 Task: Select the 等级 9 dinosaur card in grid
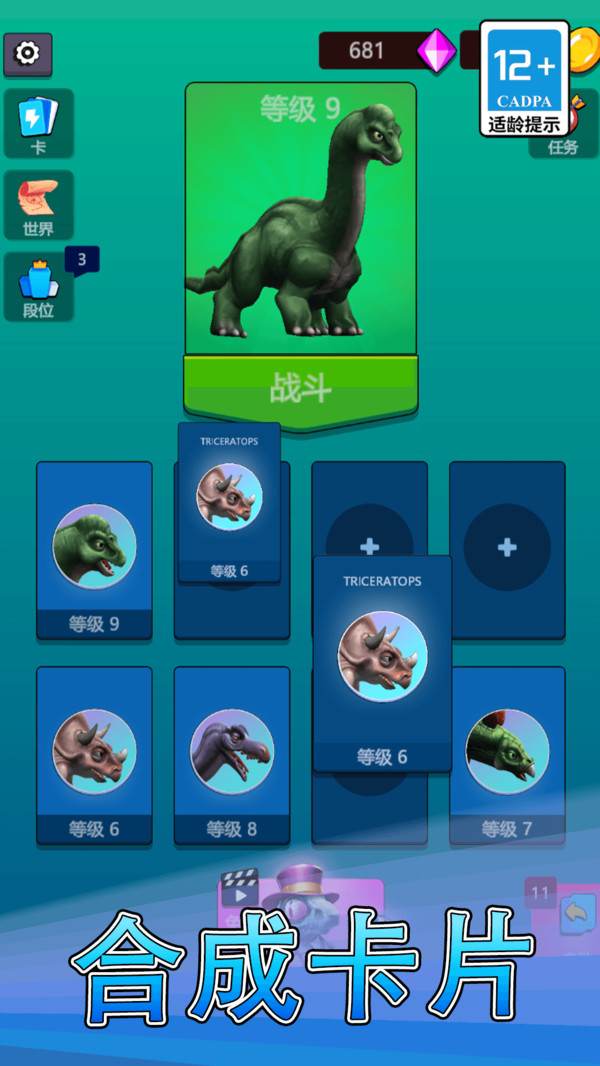tap(94, 550)
